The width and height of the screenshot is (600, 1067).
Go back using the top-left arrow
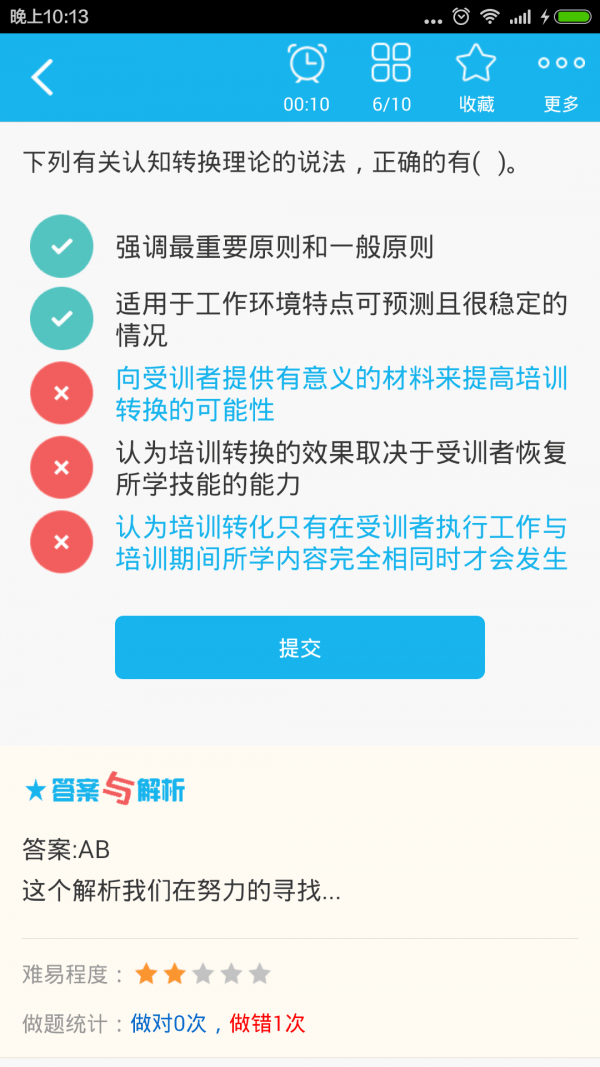(x=41, y=78)
